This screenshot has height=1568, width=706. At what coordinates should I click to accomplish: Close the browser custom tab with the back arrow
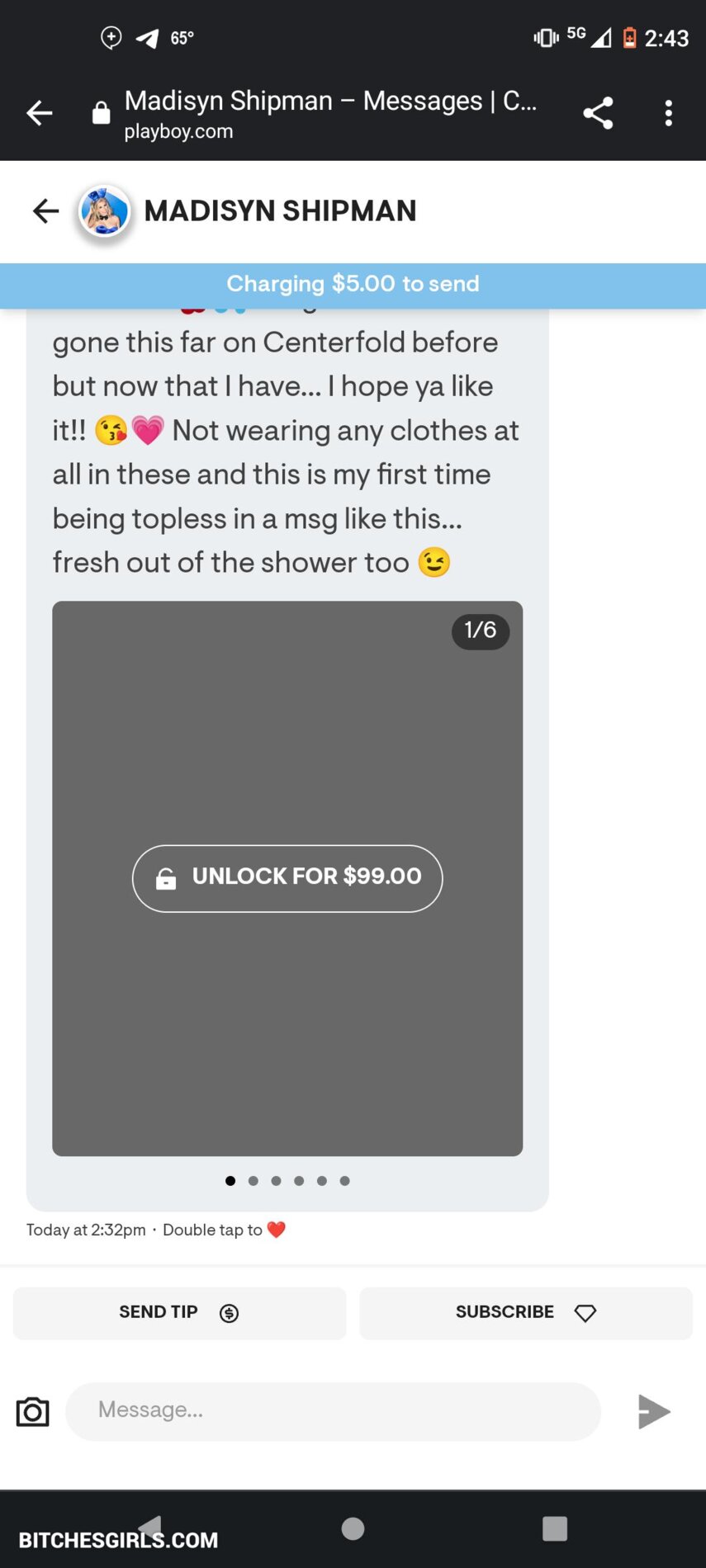coord(40,113)
